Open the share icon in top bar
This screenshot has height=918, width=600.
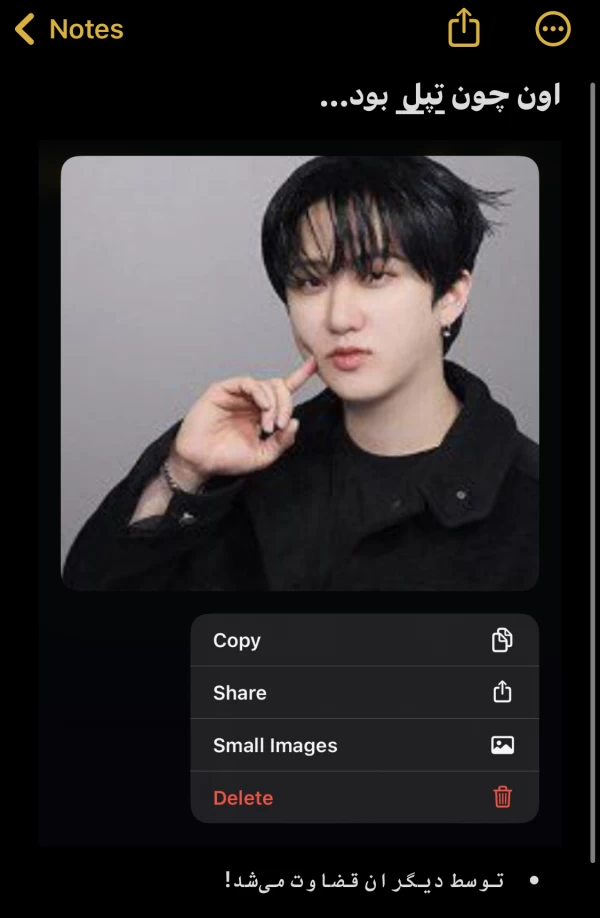(464, 29)
